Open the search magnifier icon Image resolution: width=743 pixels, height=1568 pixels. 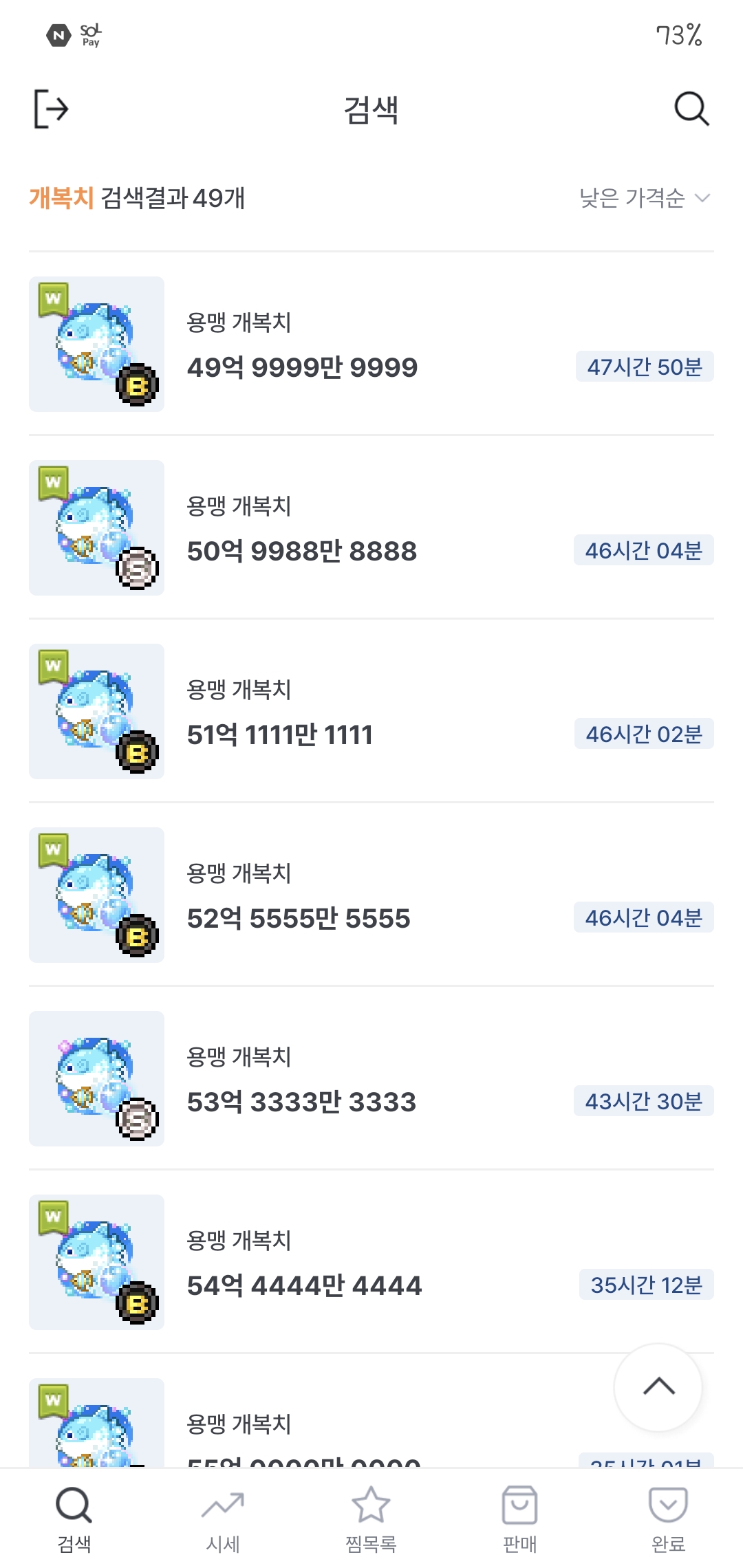691,109
